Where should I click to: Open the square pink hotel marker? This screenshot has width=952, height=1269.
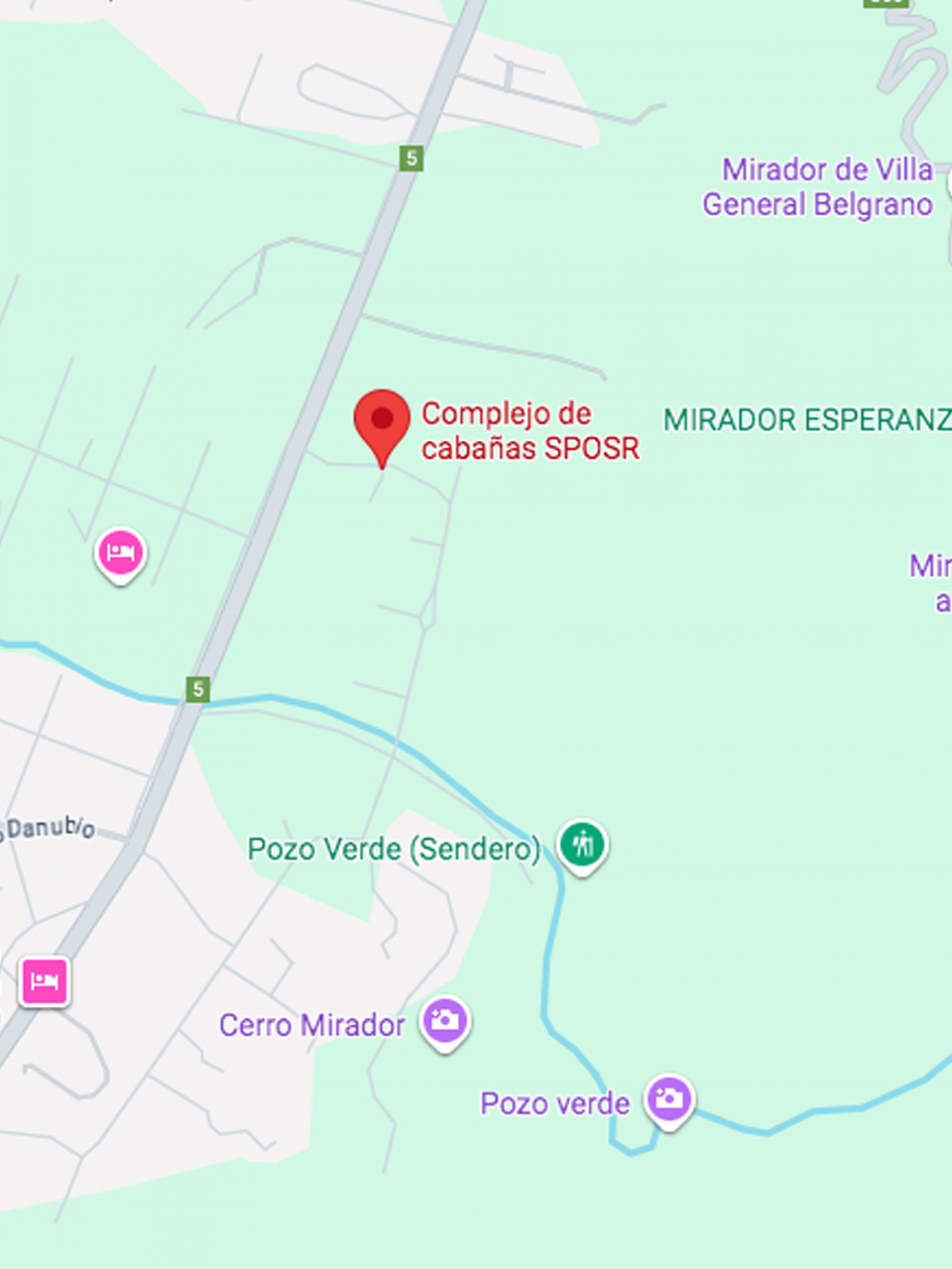click(45, 981)
